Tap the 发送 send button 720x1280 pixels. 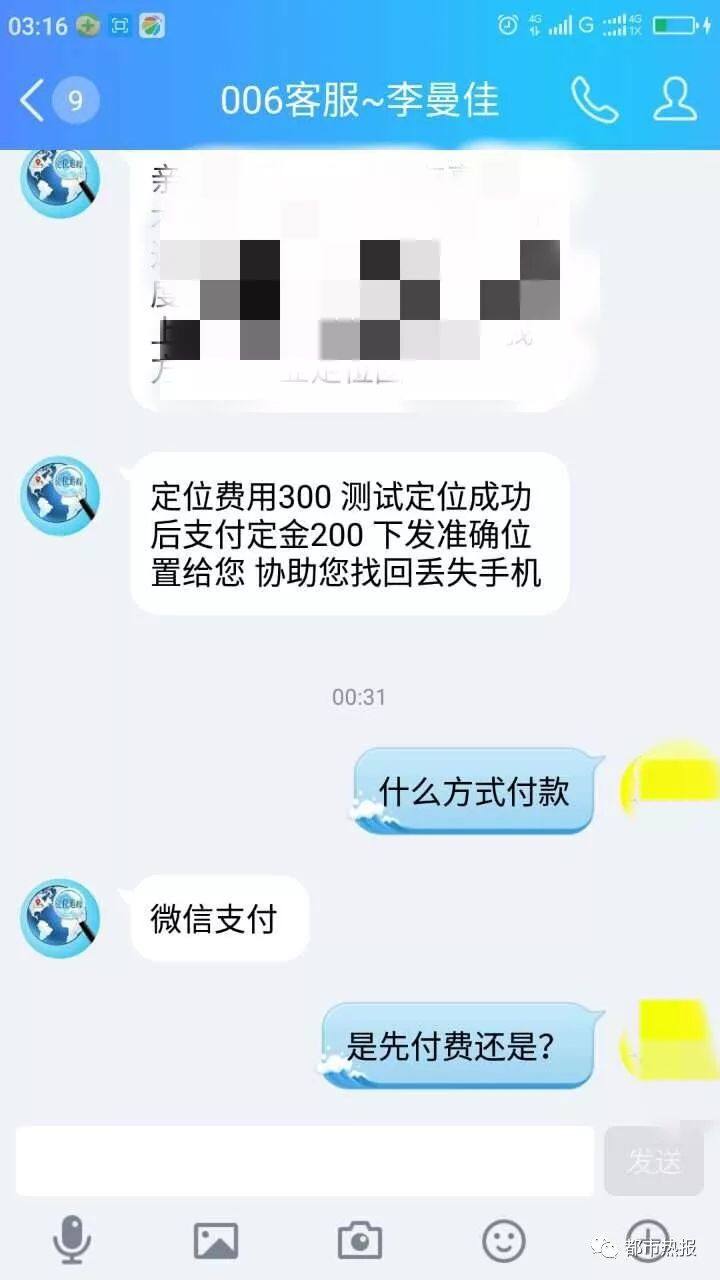(x=654, y=1160)
